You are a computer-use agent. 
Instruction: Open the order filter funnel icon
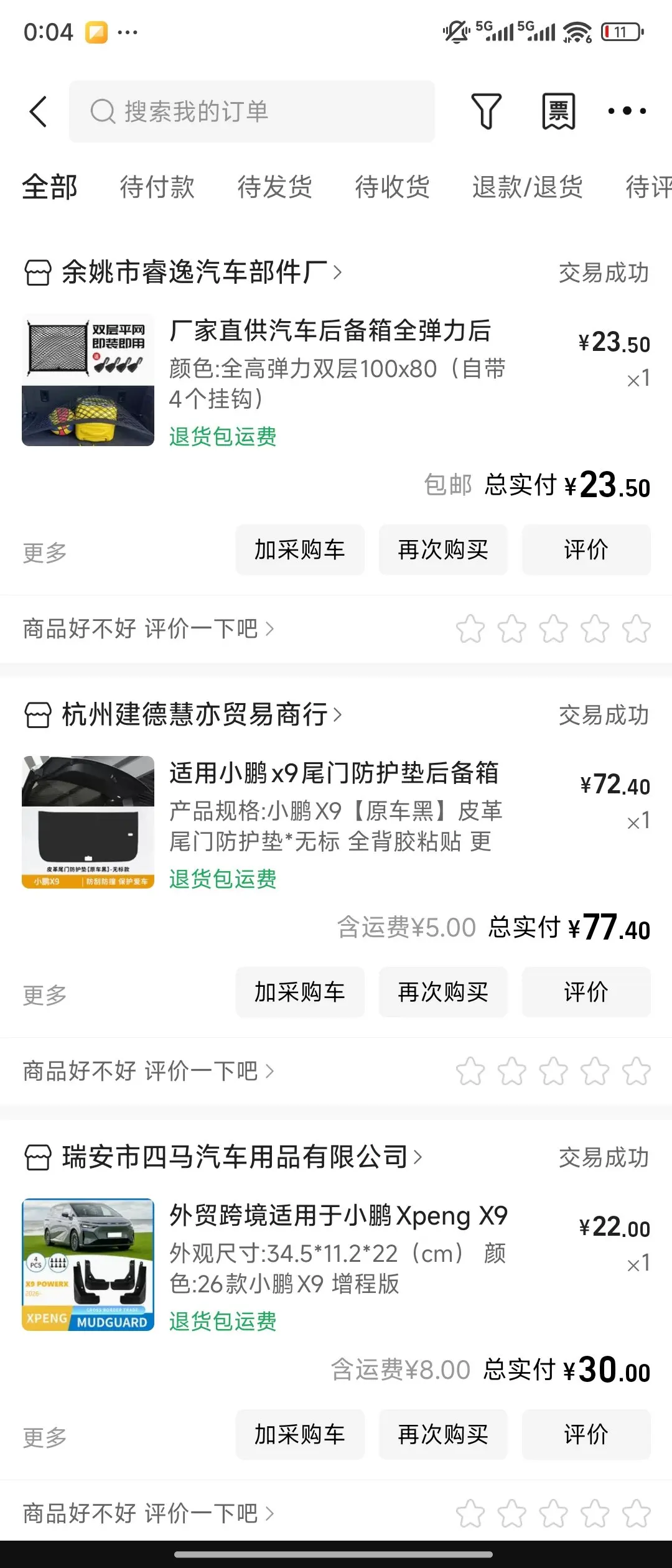[486, 112]
